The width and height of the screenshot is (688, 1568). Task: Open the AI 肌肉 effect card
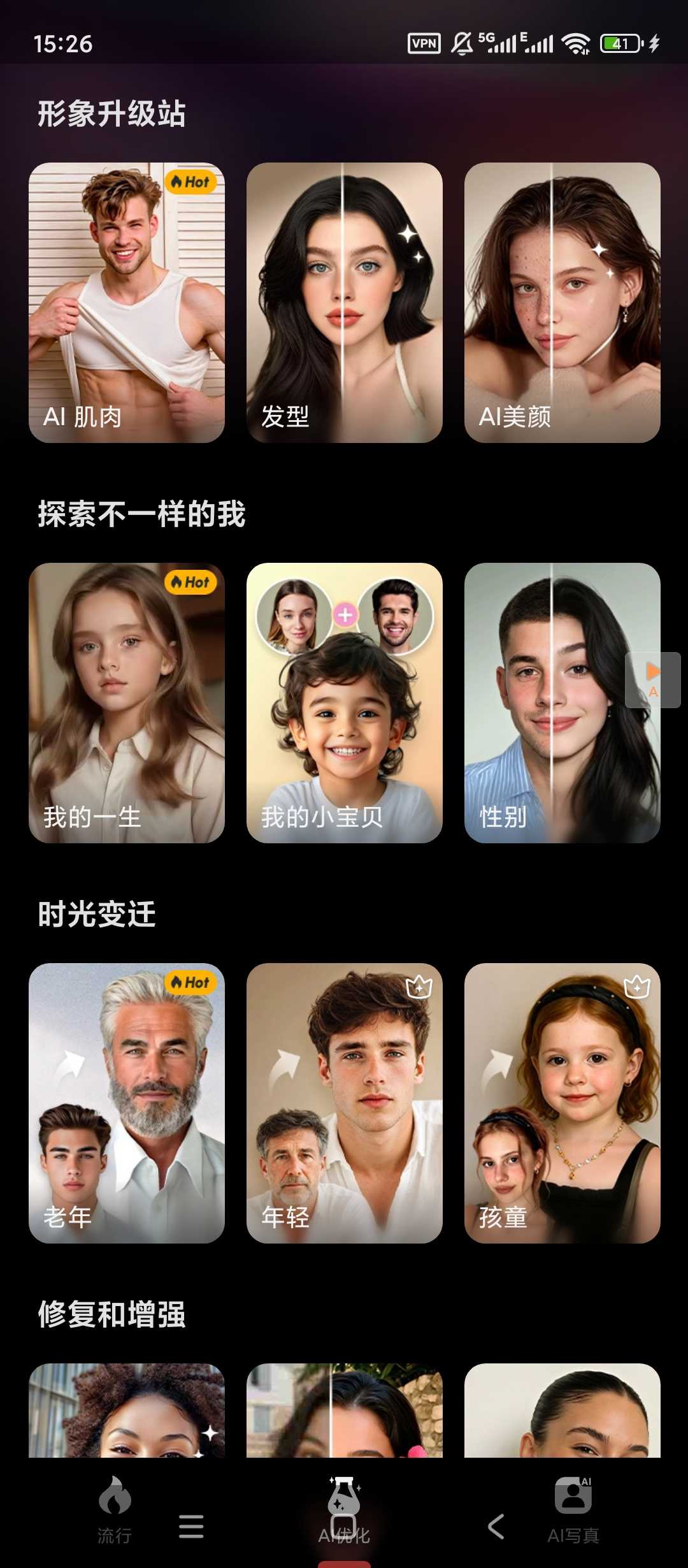point(126,303)
